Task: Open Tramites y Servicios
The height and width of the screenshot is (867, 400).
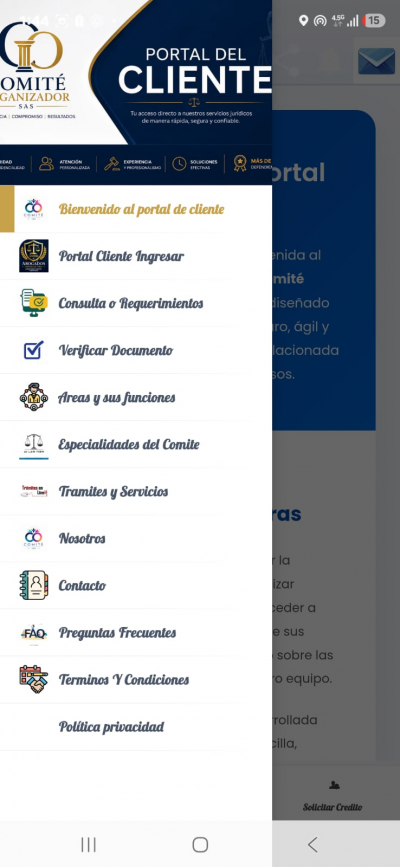Action: (x=136, y=491)
